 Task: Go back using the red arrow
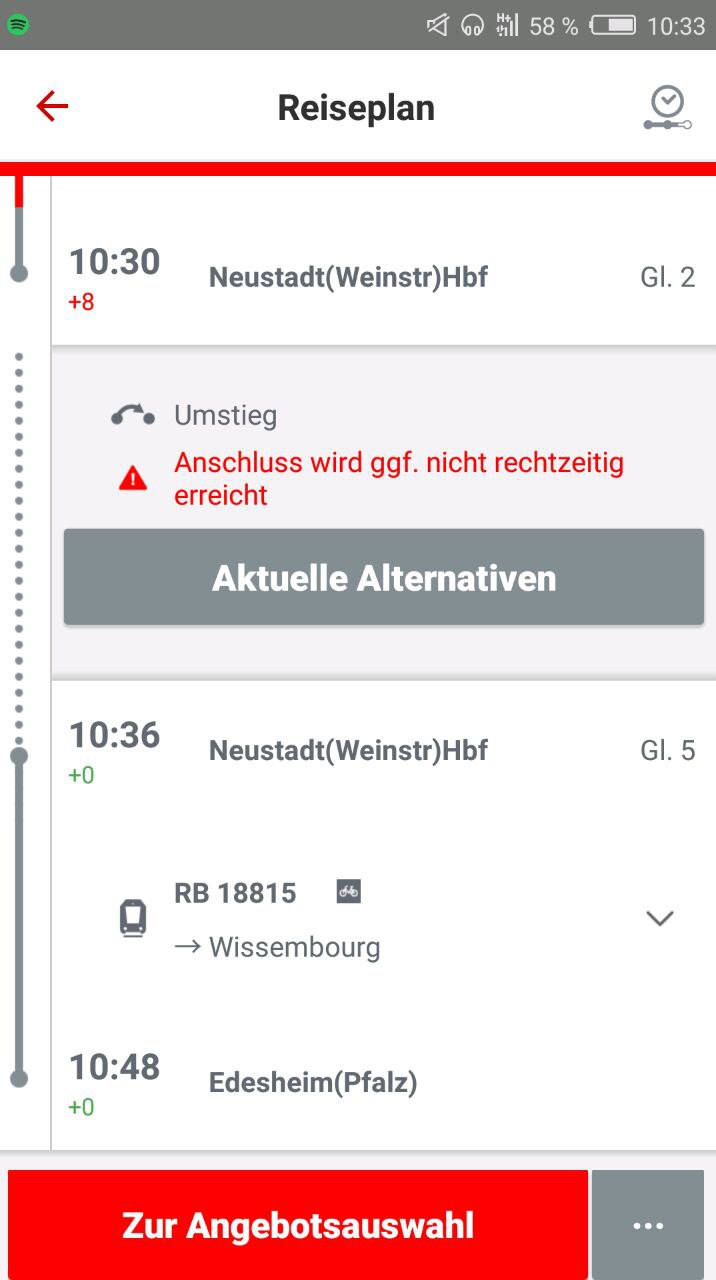pos(52,107)
